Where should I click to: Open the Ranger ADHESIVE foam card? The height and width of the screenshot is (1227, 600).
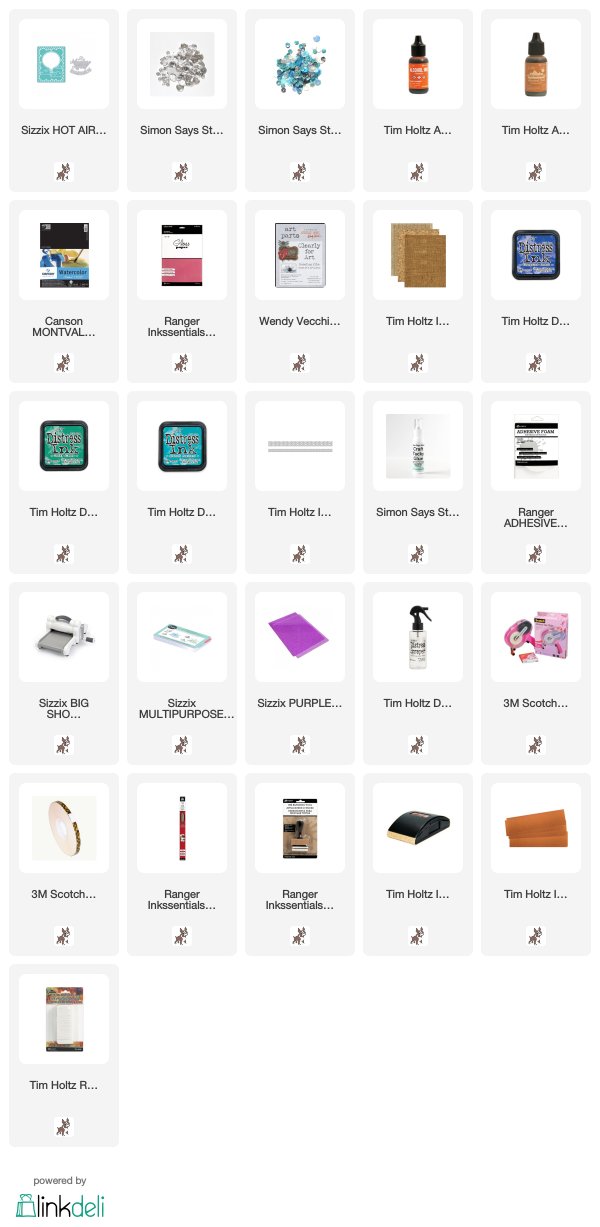pos(536,482)
